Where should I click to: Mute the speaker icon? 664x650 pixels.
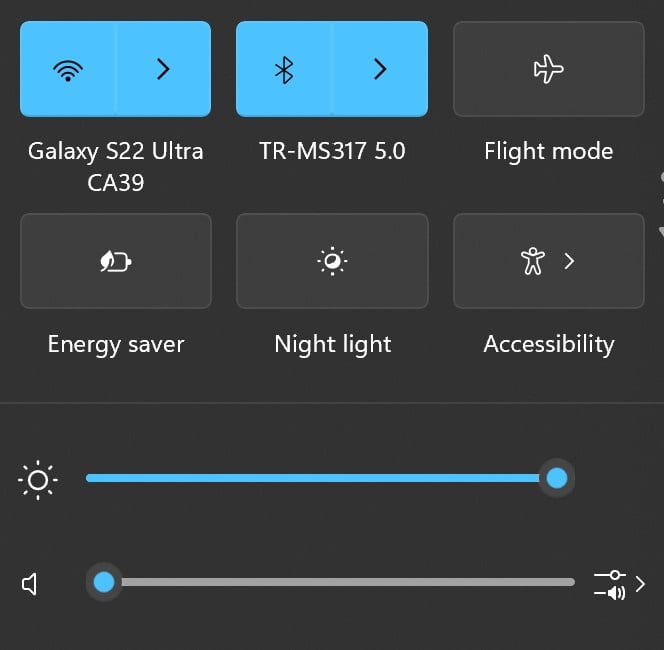(x=30, y=584)
